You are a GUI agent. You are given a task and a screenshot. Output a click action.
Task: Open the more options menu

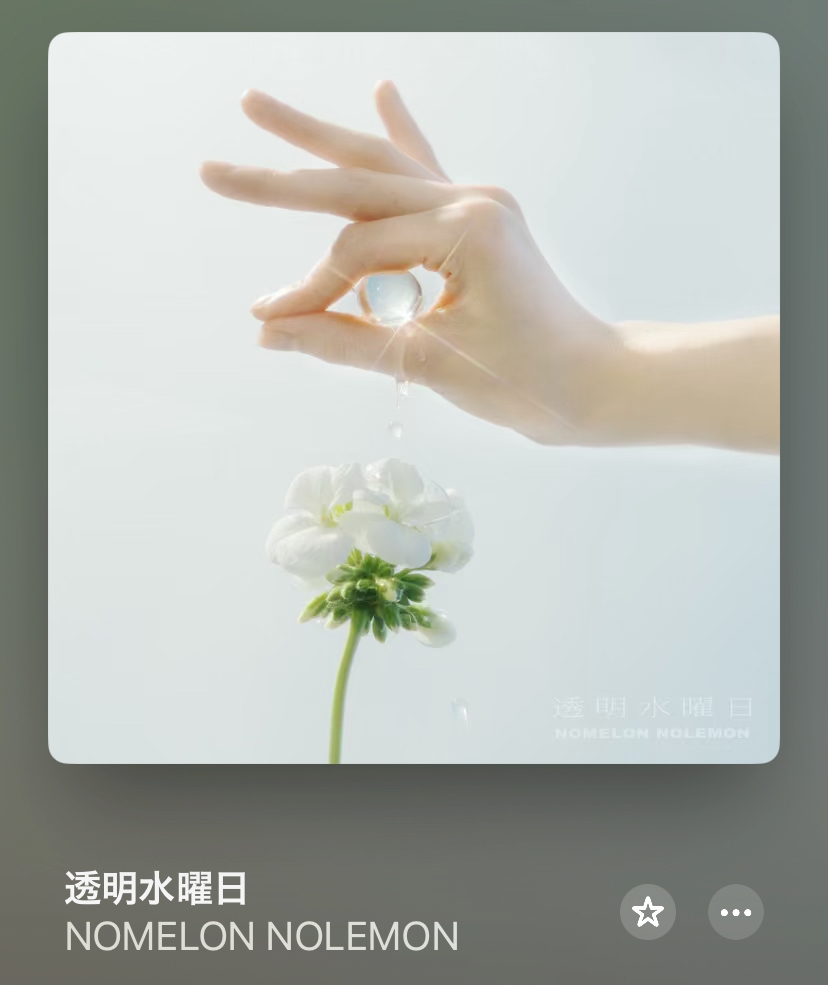(x=736, y=912)
